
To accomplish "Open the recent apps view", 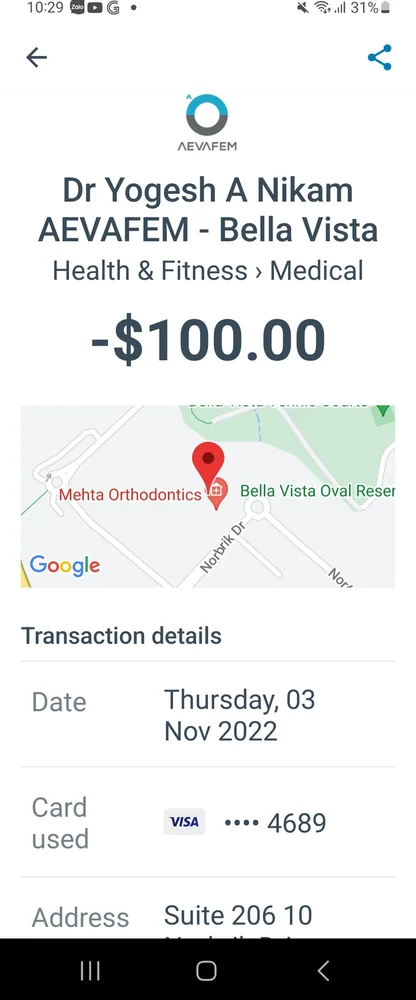I will click(90, 971).
